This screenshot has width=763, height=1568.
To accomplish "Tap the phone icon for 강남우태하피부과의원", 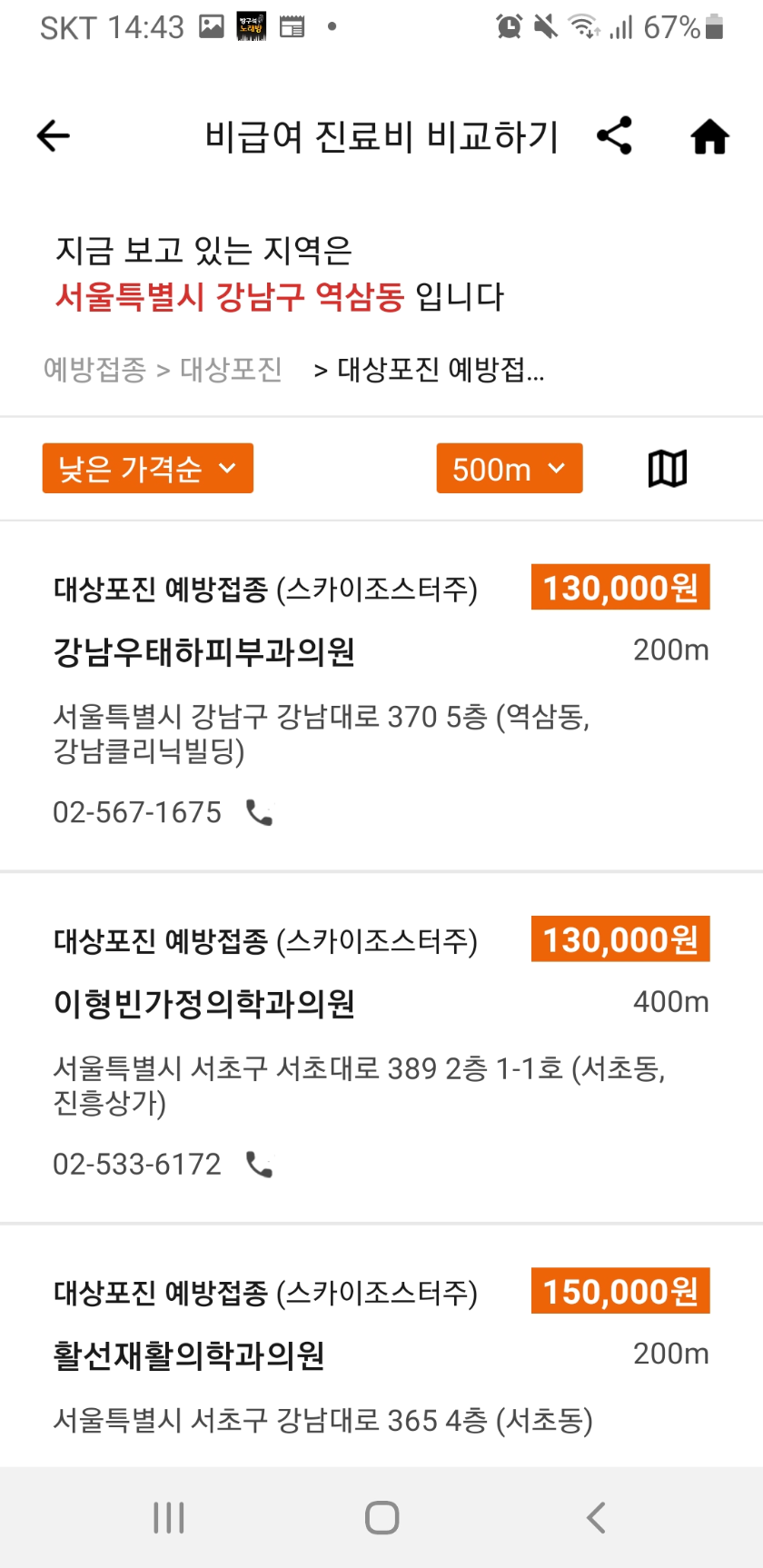I will click(259, 813).
